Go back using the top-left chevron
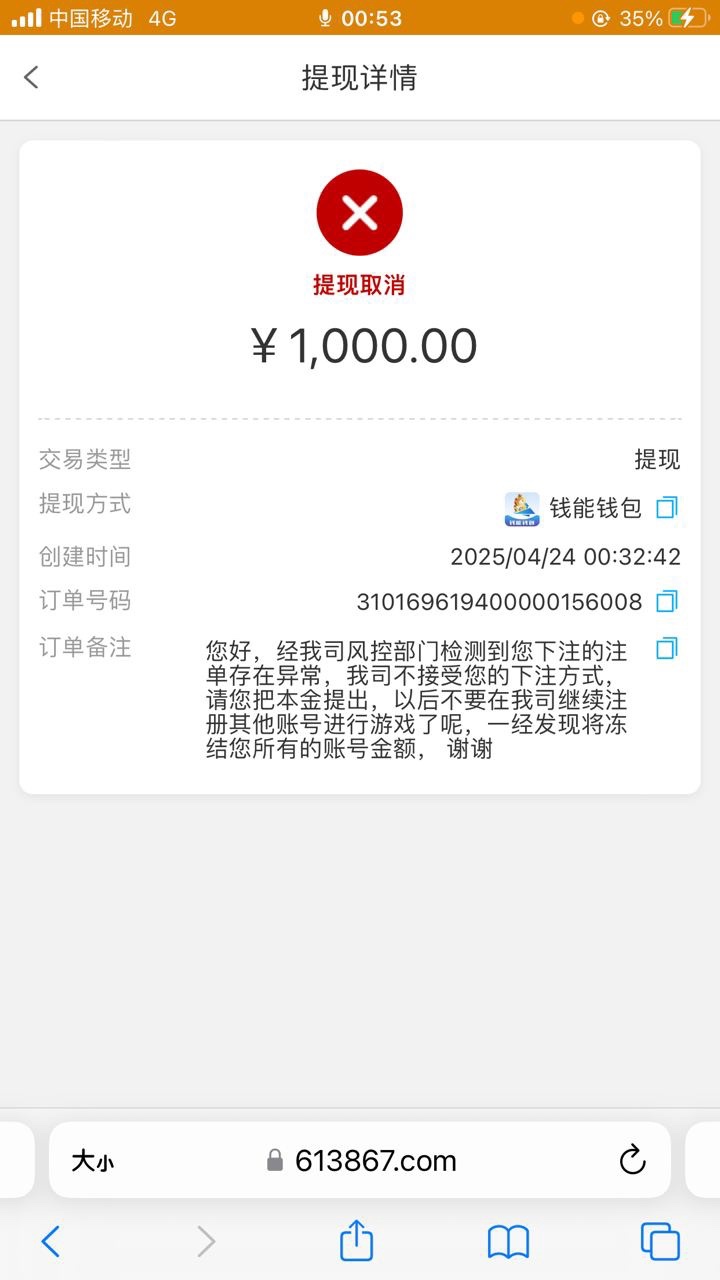 [x=30, y=77]
